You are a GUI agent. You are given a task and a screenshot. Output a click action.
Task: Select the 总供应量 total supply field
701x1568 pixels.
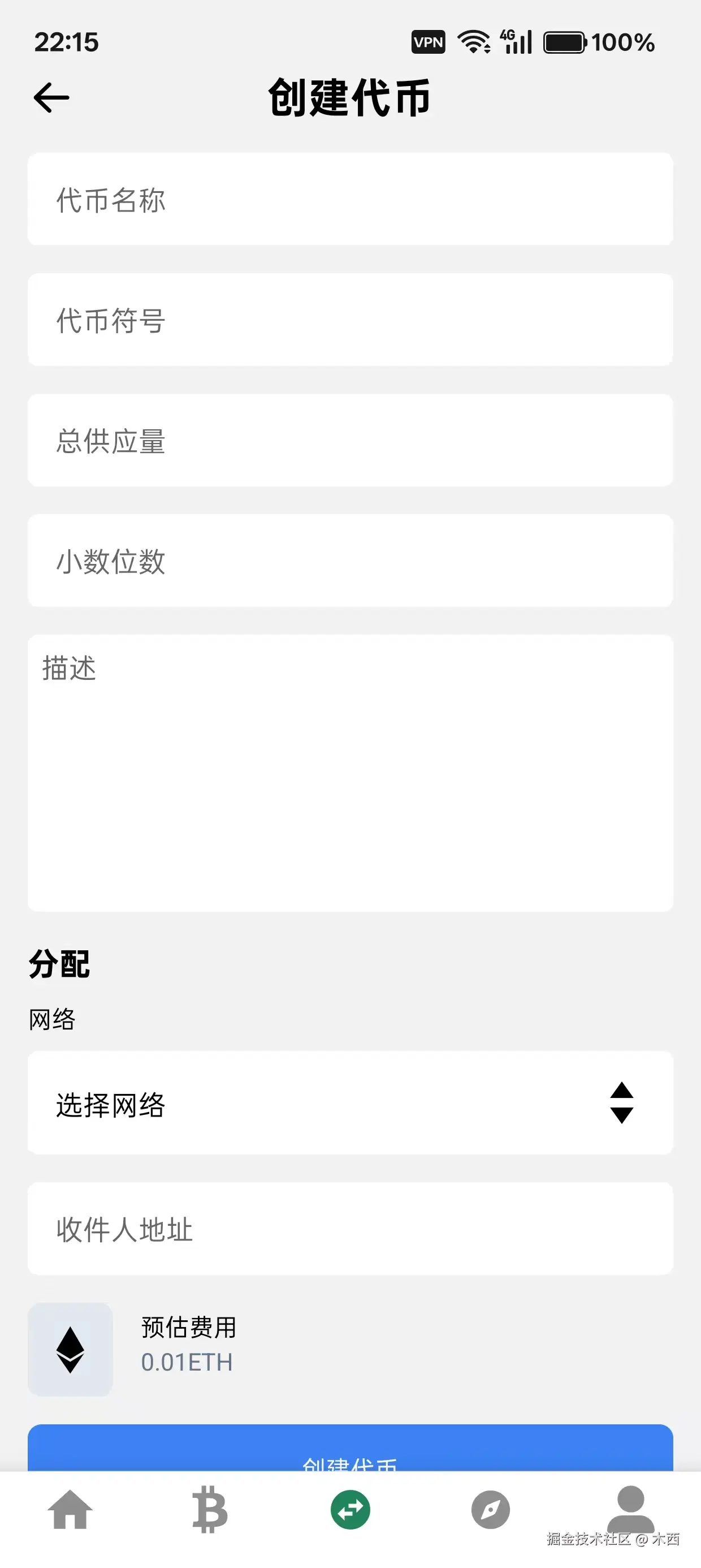350,440
